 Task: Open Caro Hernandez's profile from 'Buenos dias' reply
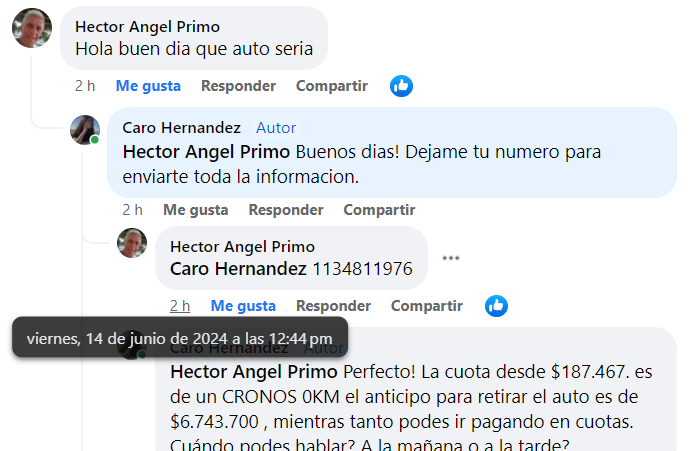181,128
